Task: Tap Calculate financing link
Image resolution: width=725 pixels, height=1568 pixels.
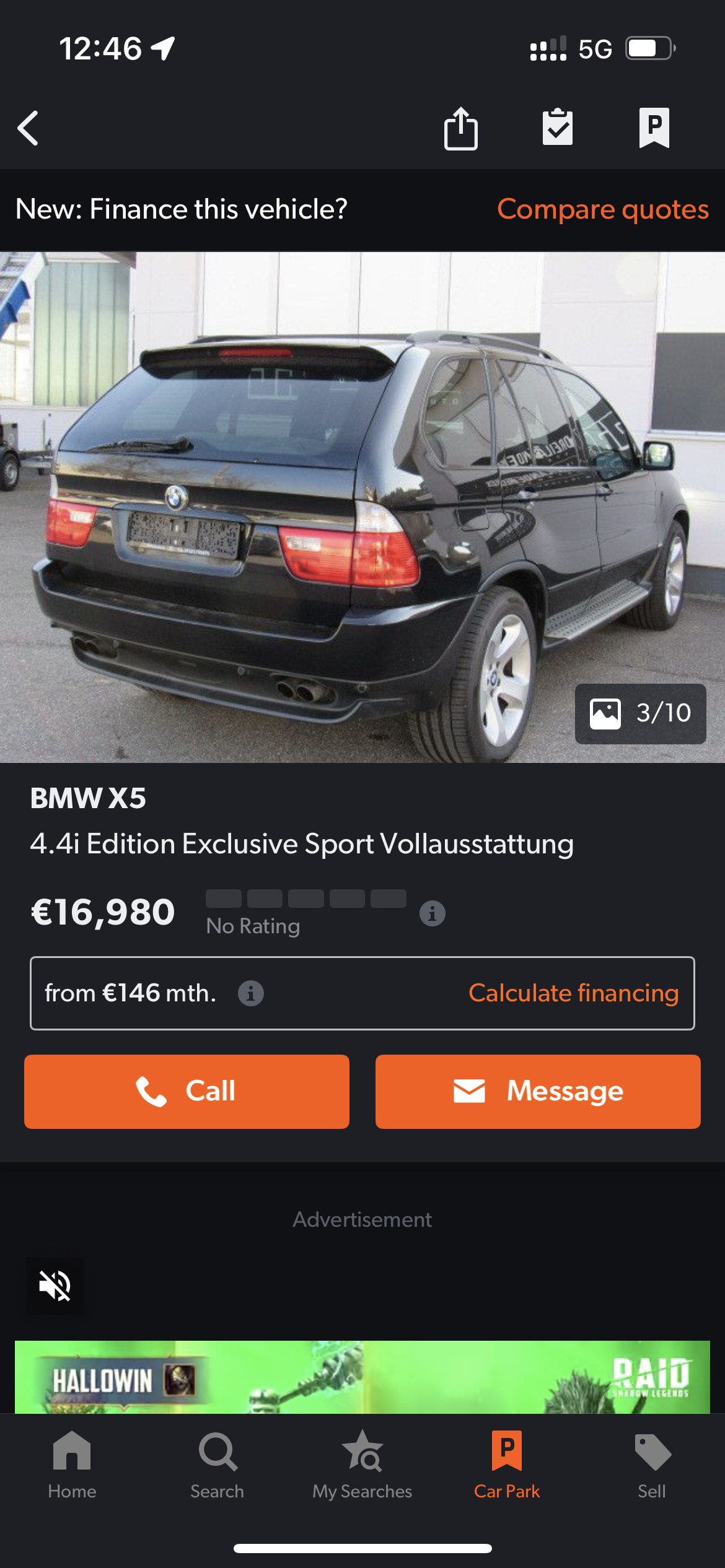Action: click(x=573, y=993)
